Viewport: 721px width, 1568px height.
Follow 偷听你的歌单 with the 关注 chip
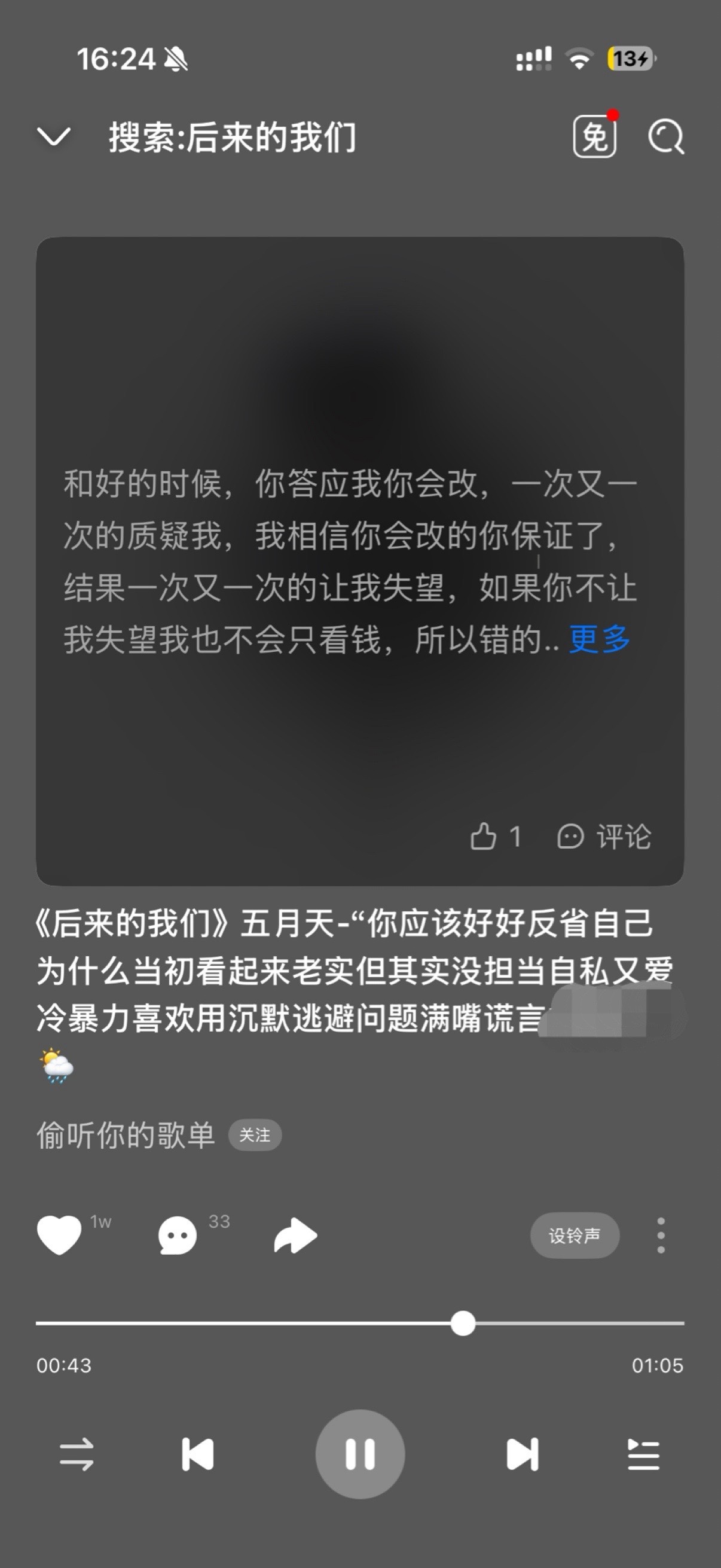[254, 1135]
